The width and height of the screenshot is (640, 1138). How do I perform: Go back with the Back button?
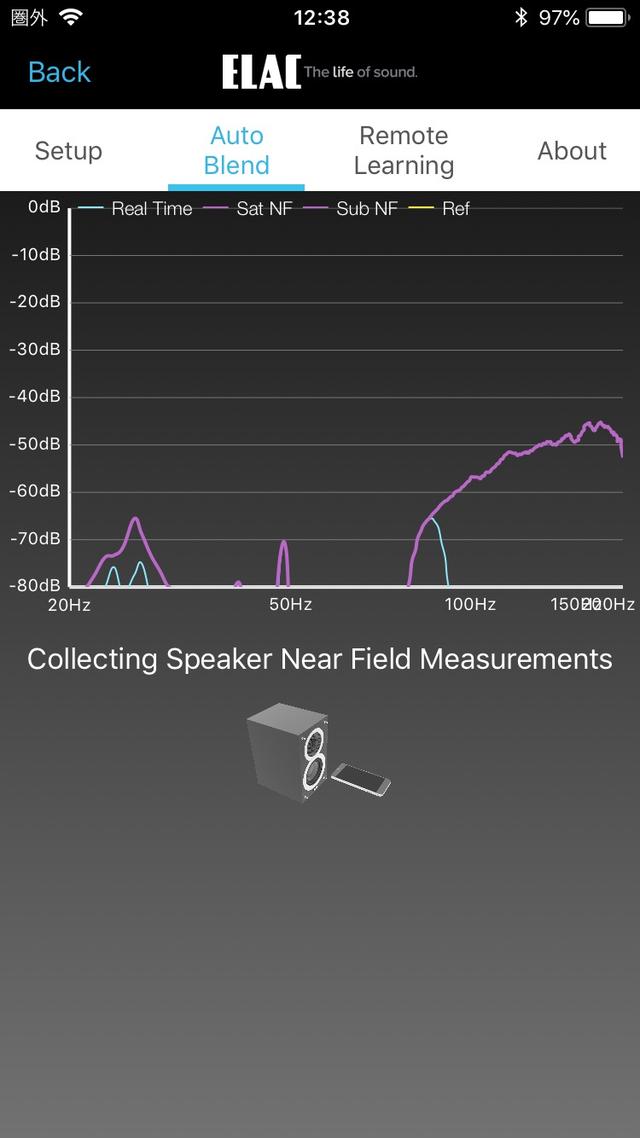(60, 72)
